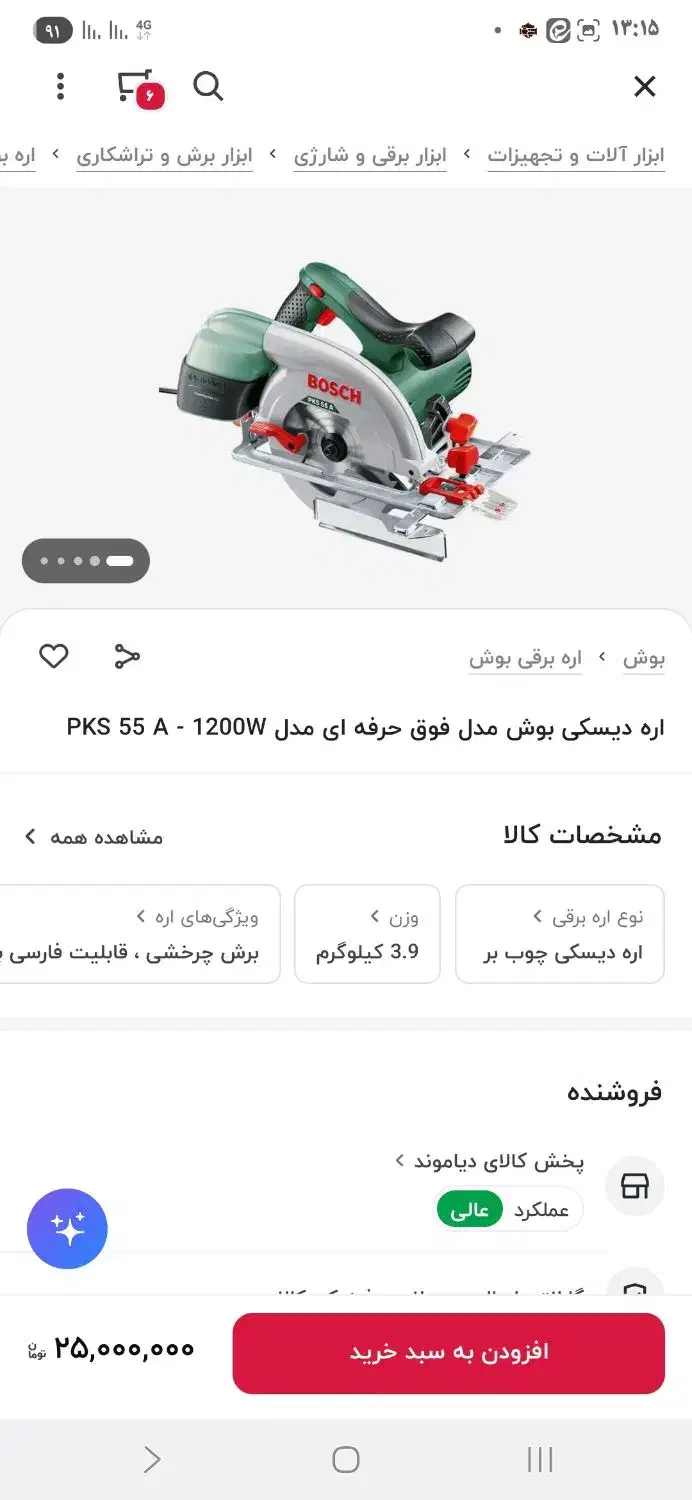Open seller پخش کالای دیاموند
Screen dimensions: 692x1500
pyautogui.click(x=490, y=1162)
